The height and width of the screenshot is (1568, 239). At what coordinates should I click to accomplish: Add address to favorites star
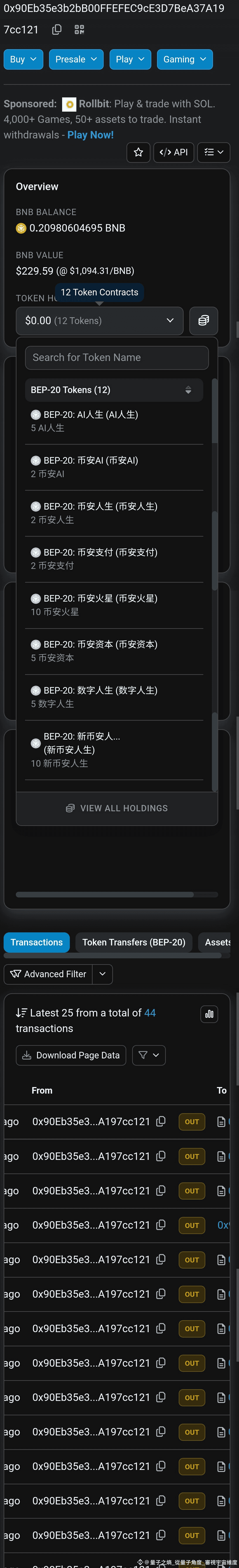click(138, 152)
